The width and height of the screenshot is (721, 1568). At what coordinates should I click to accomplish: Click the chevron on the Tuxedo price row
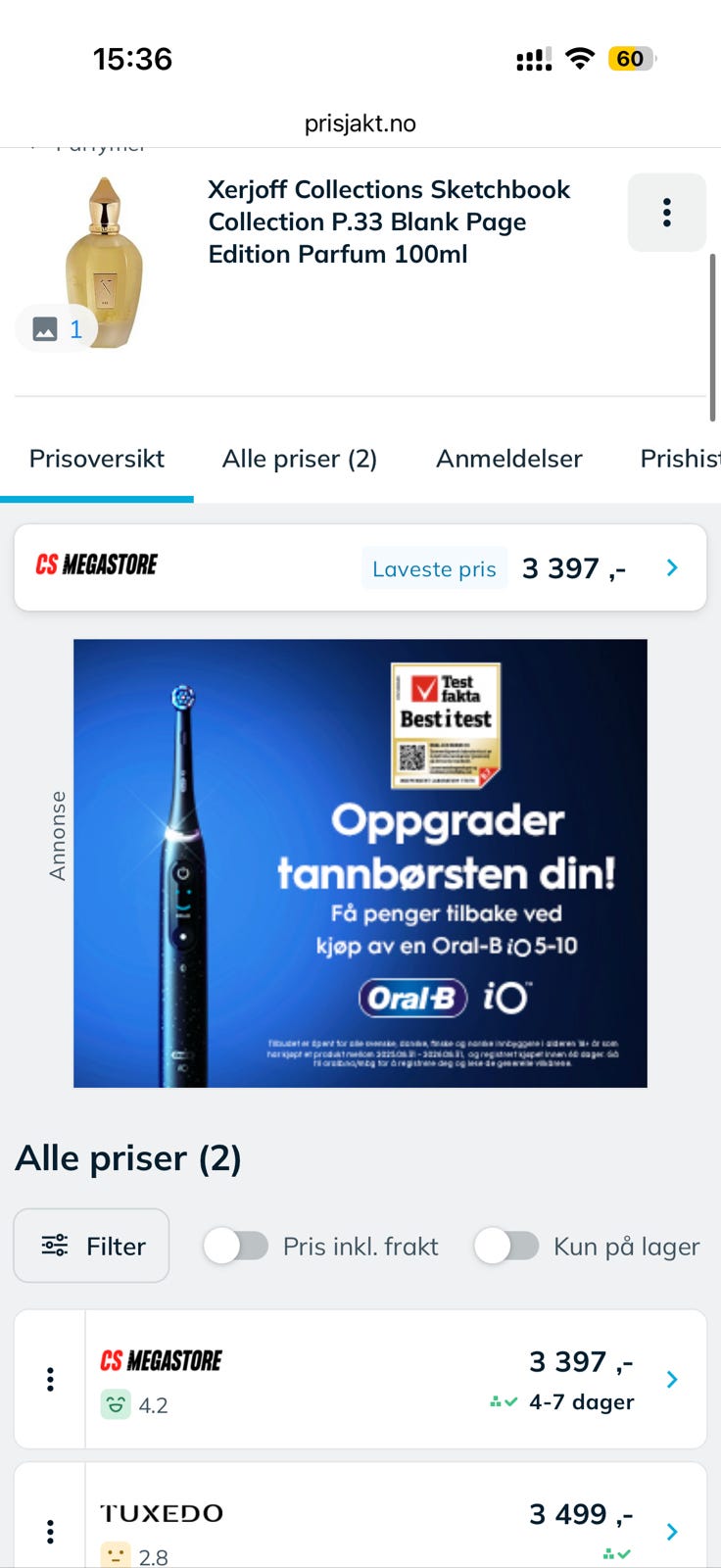point(672,1531)
